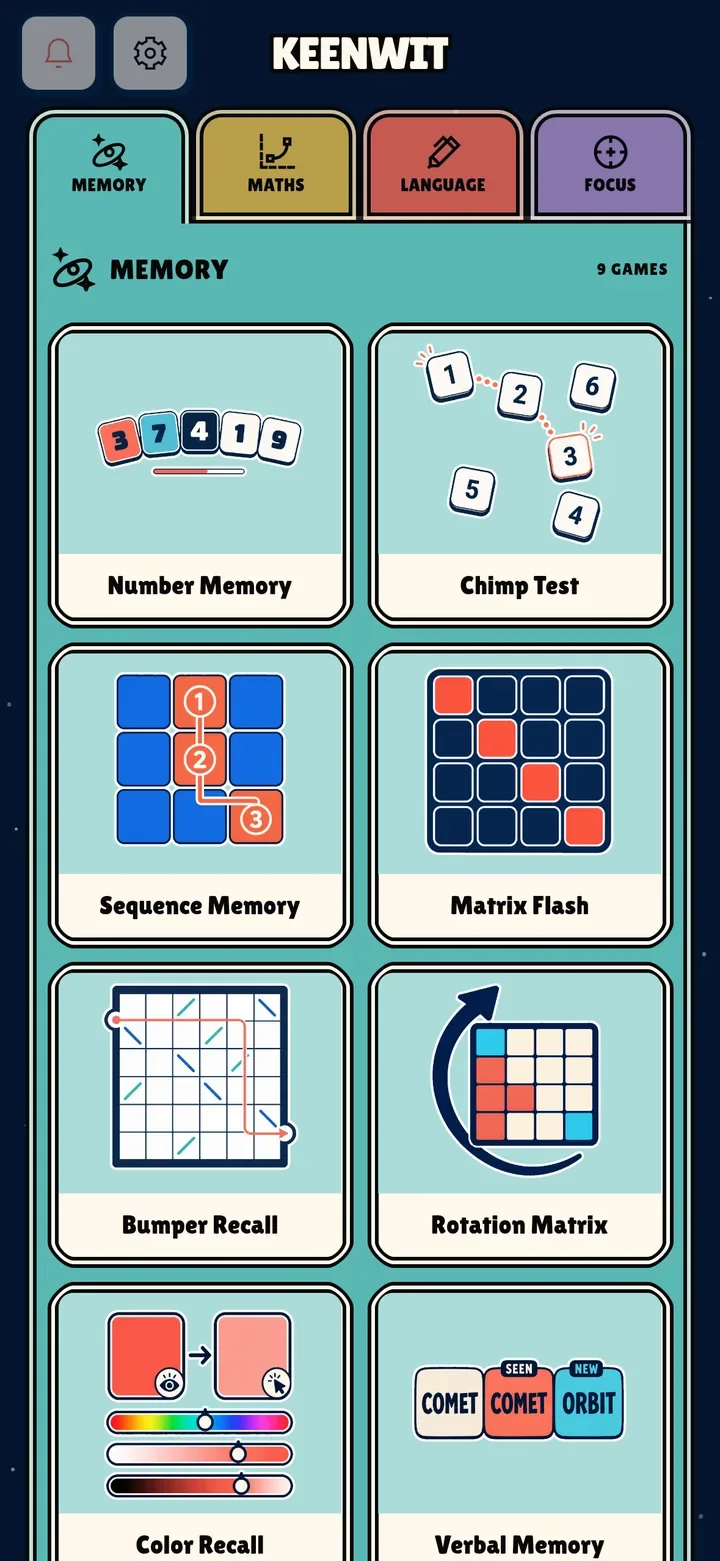
Task: Start the Chimp Test game
Action: pyautogui.click(x=520, y=476)
